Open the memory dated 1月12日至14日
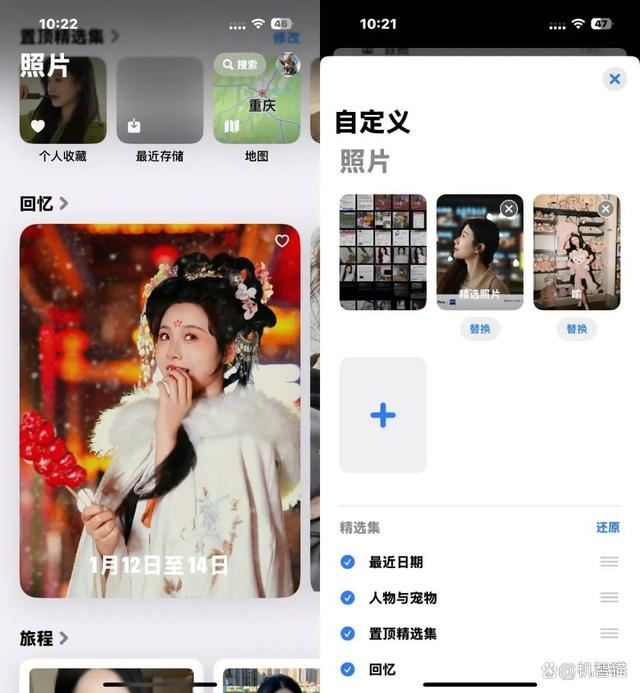This screenshot has width=640, height=693. coord(160,410)
